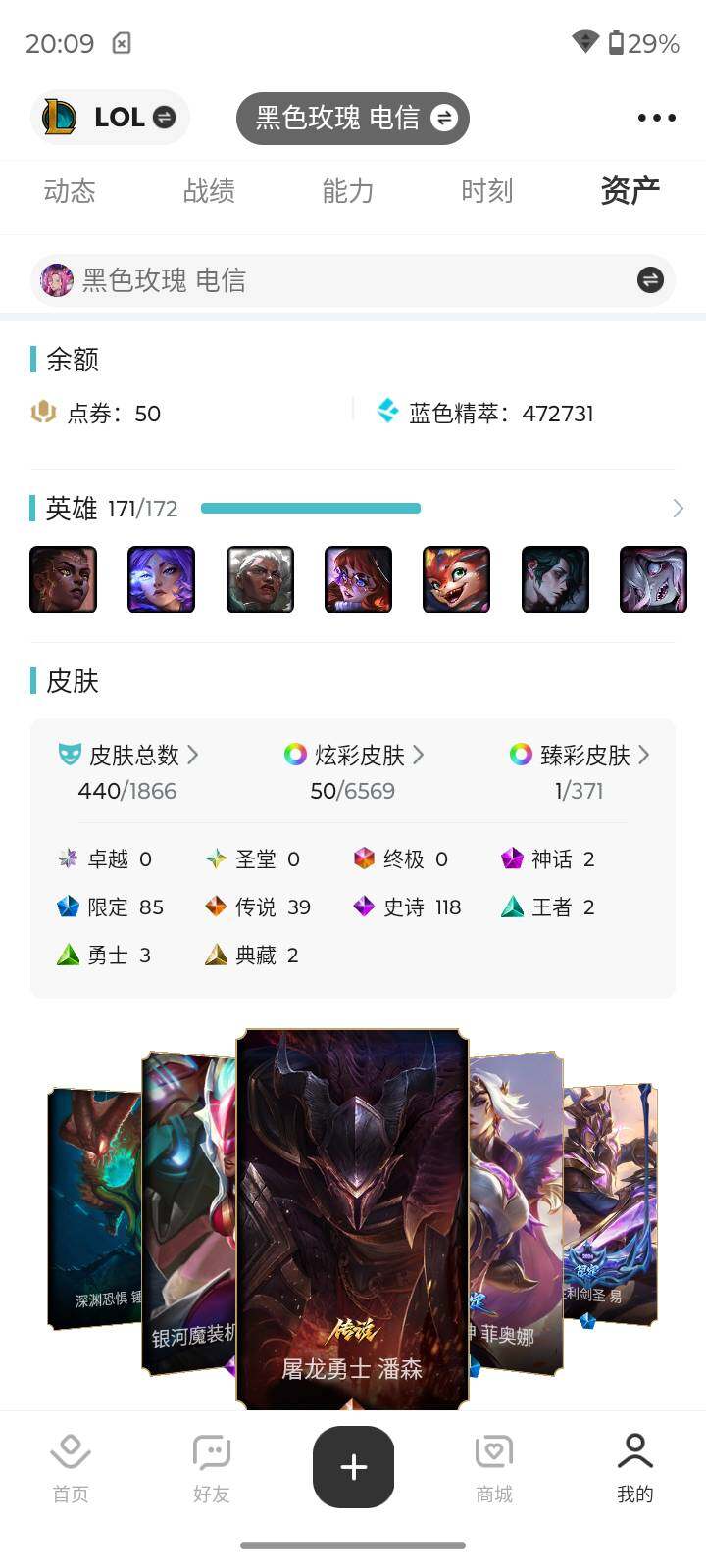Tap the swap icon in the account row
The image size is (706, 1568).
point(650,280)
